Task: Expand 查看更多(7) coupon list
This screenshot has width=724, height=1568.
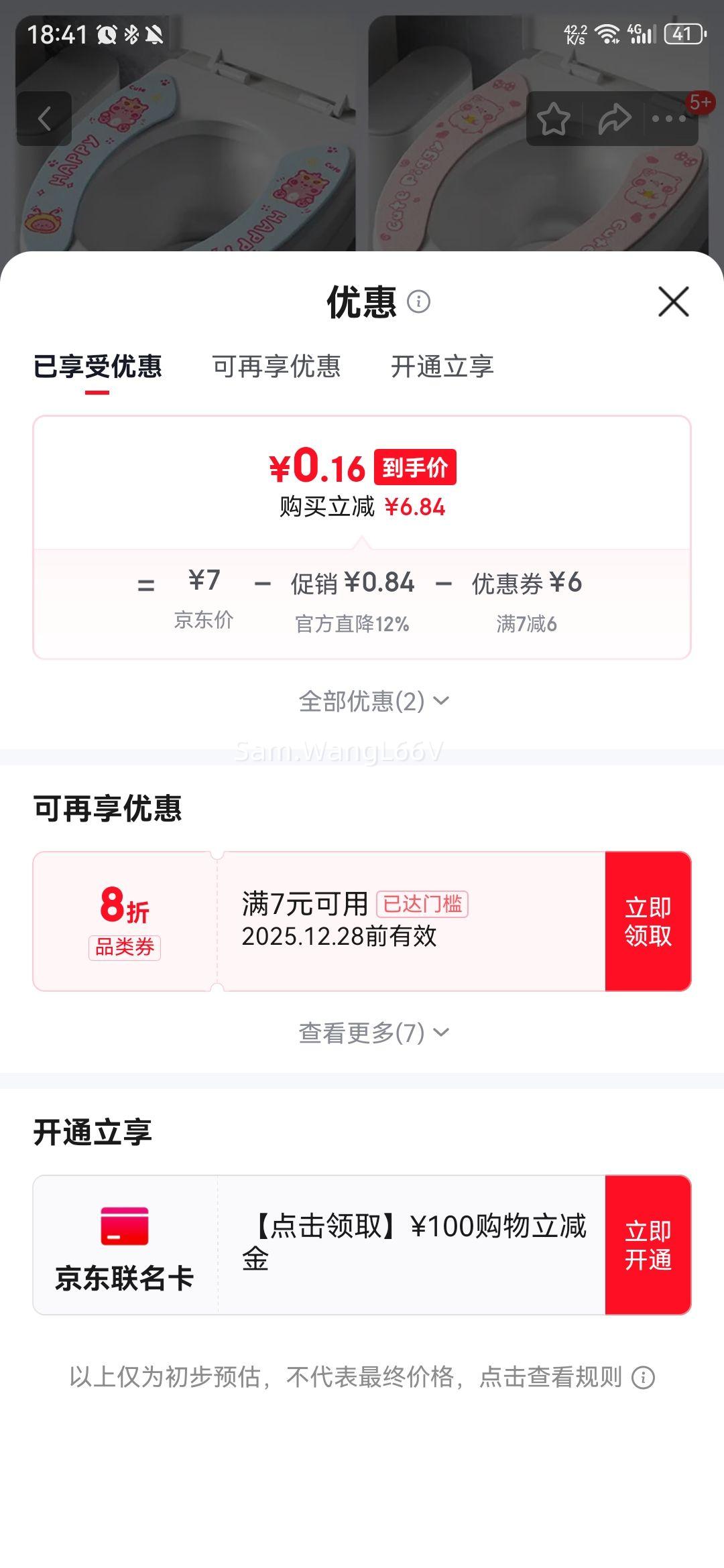Action: pos(371,1033)
